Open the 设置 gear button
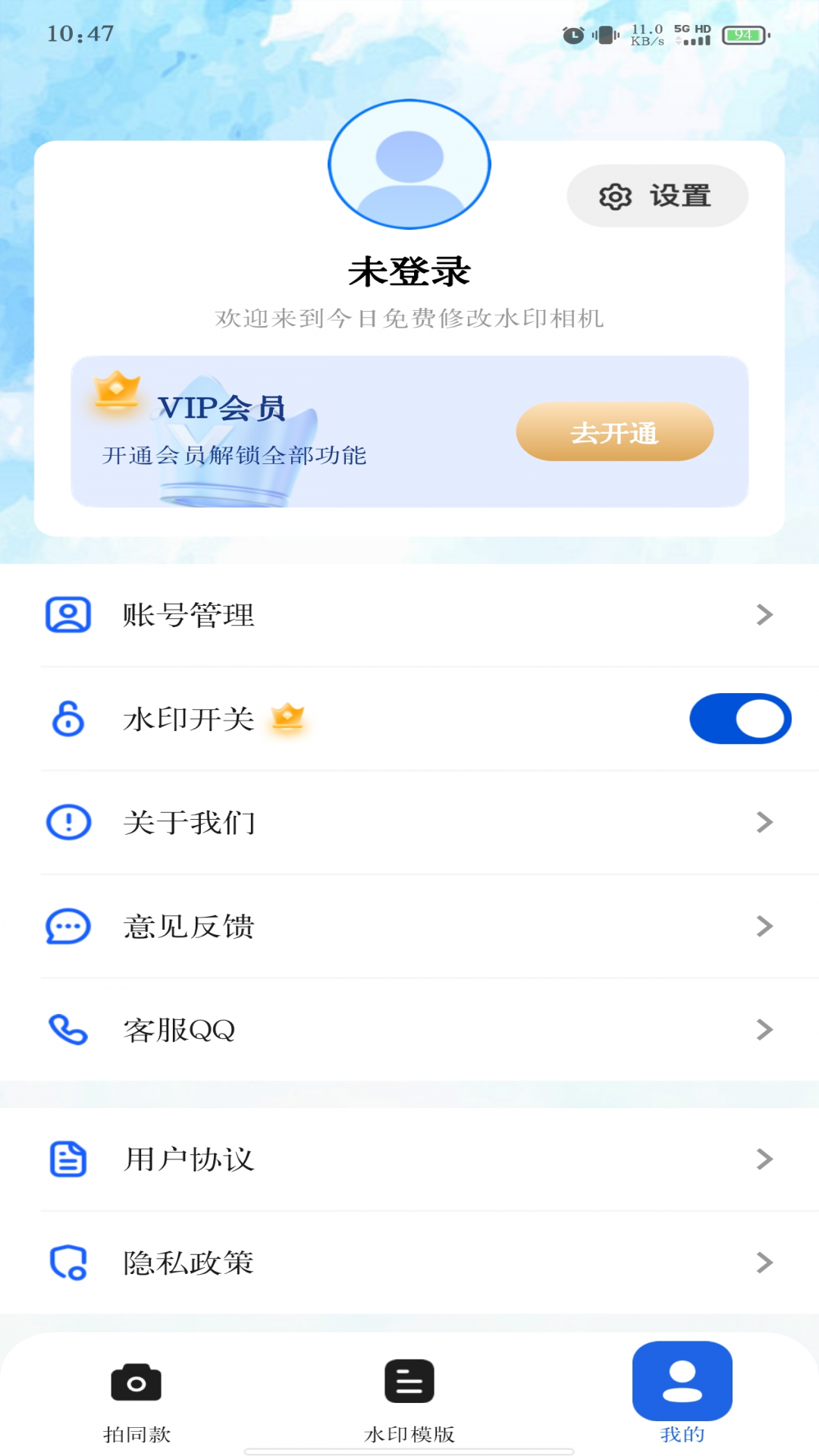Viewport: 819px width, 1456px height. point(656,196)
